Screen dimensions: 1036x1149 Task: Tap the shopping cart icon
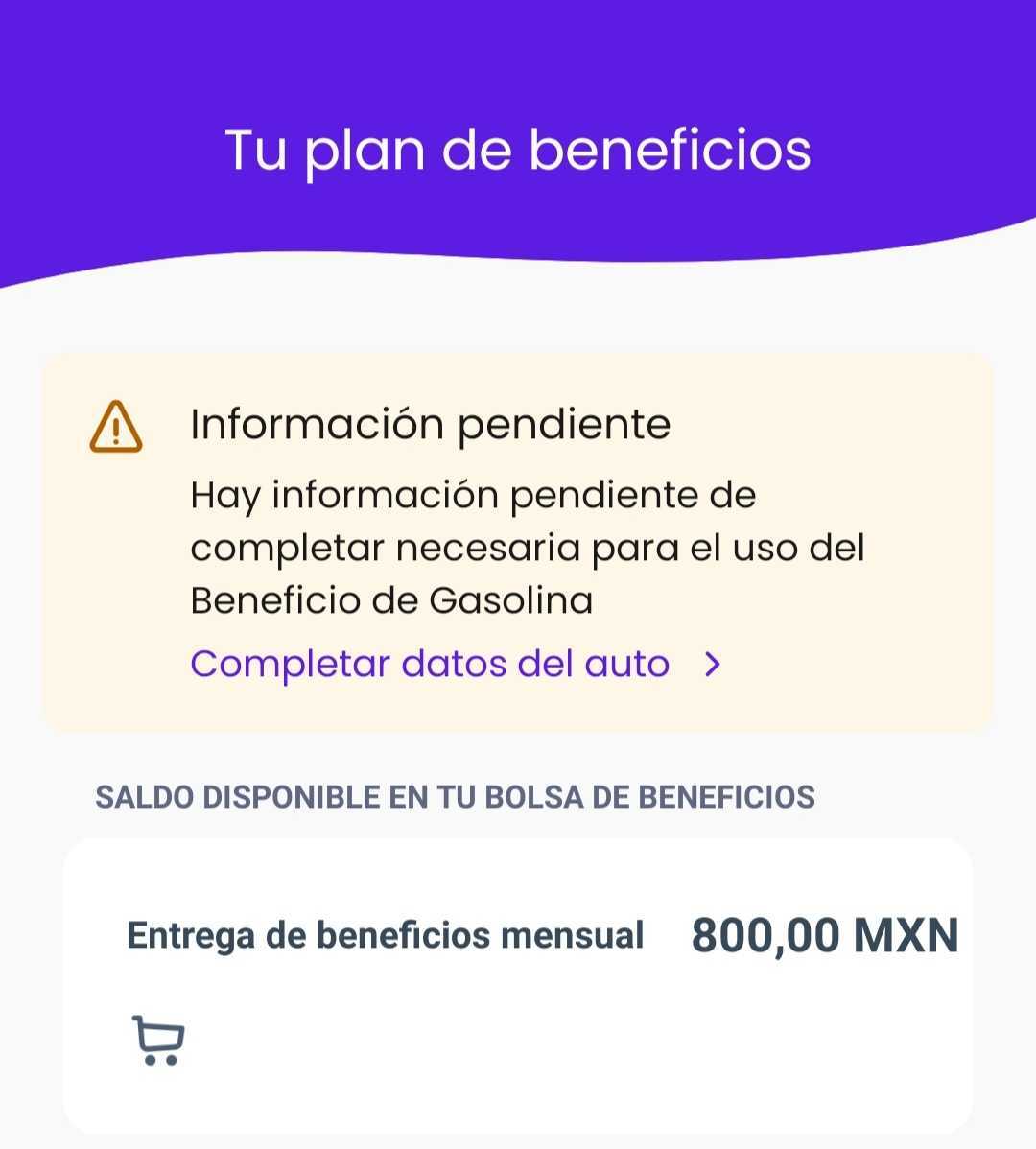[x=158, y=1040]
